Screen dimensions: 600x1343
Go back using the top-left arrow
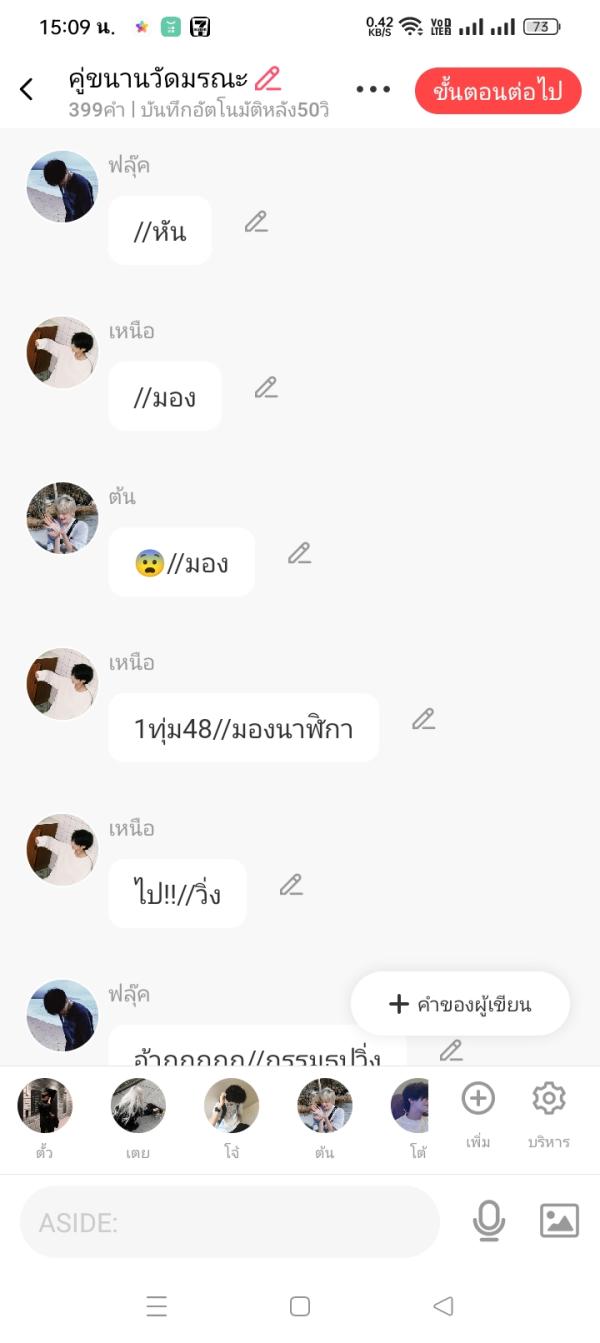pyautogui.click(x=27, y=90)
